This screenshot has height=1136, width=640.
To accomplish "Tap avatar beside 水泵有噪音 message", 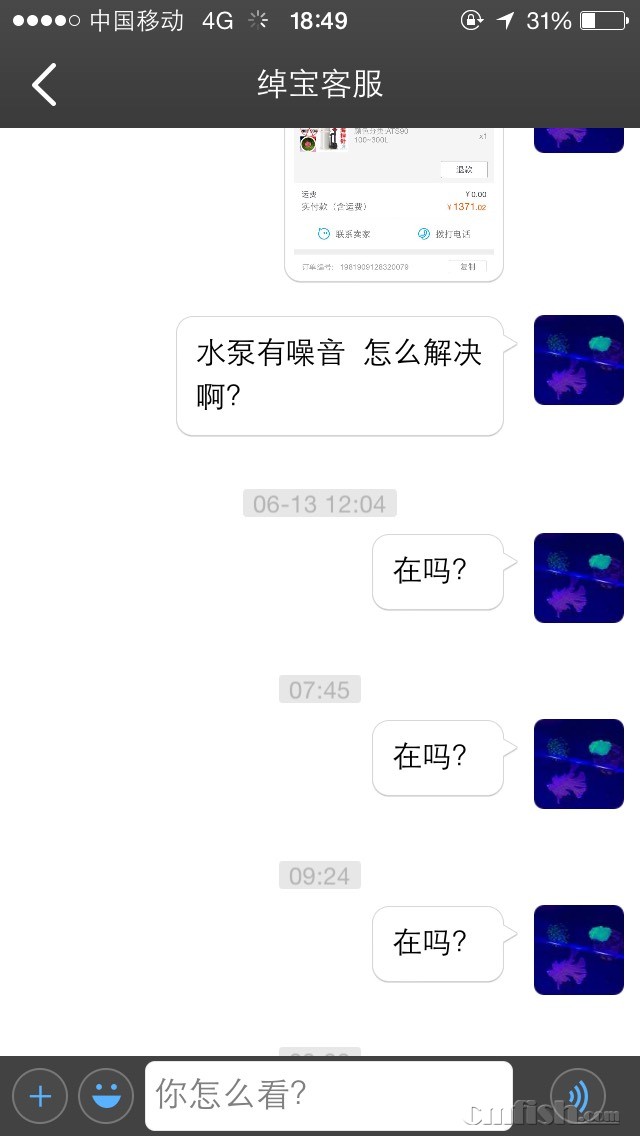I will [x=578, y=360].
